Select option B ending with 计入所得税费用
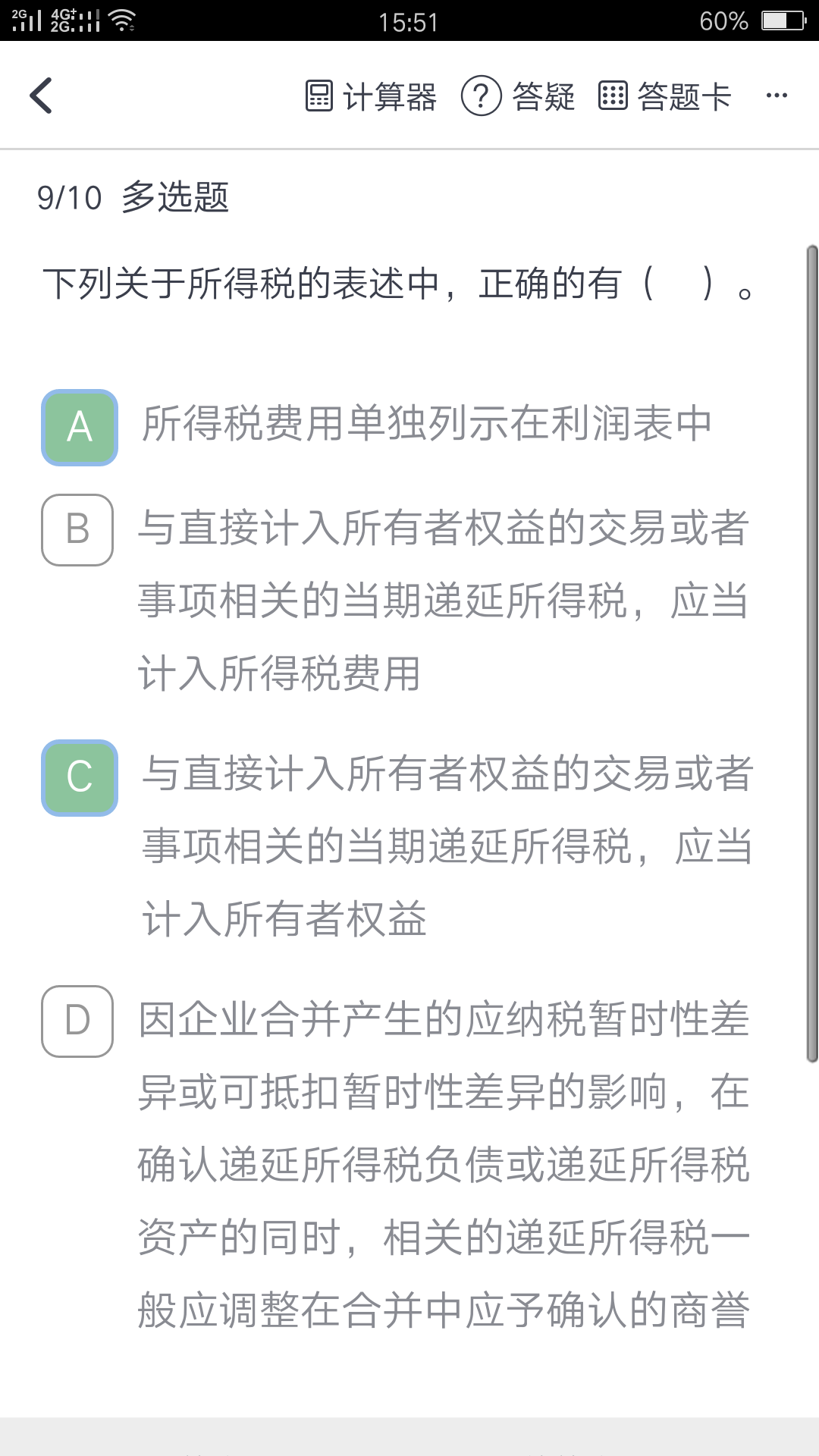819x1456 pixels. (77, 530)
